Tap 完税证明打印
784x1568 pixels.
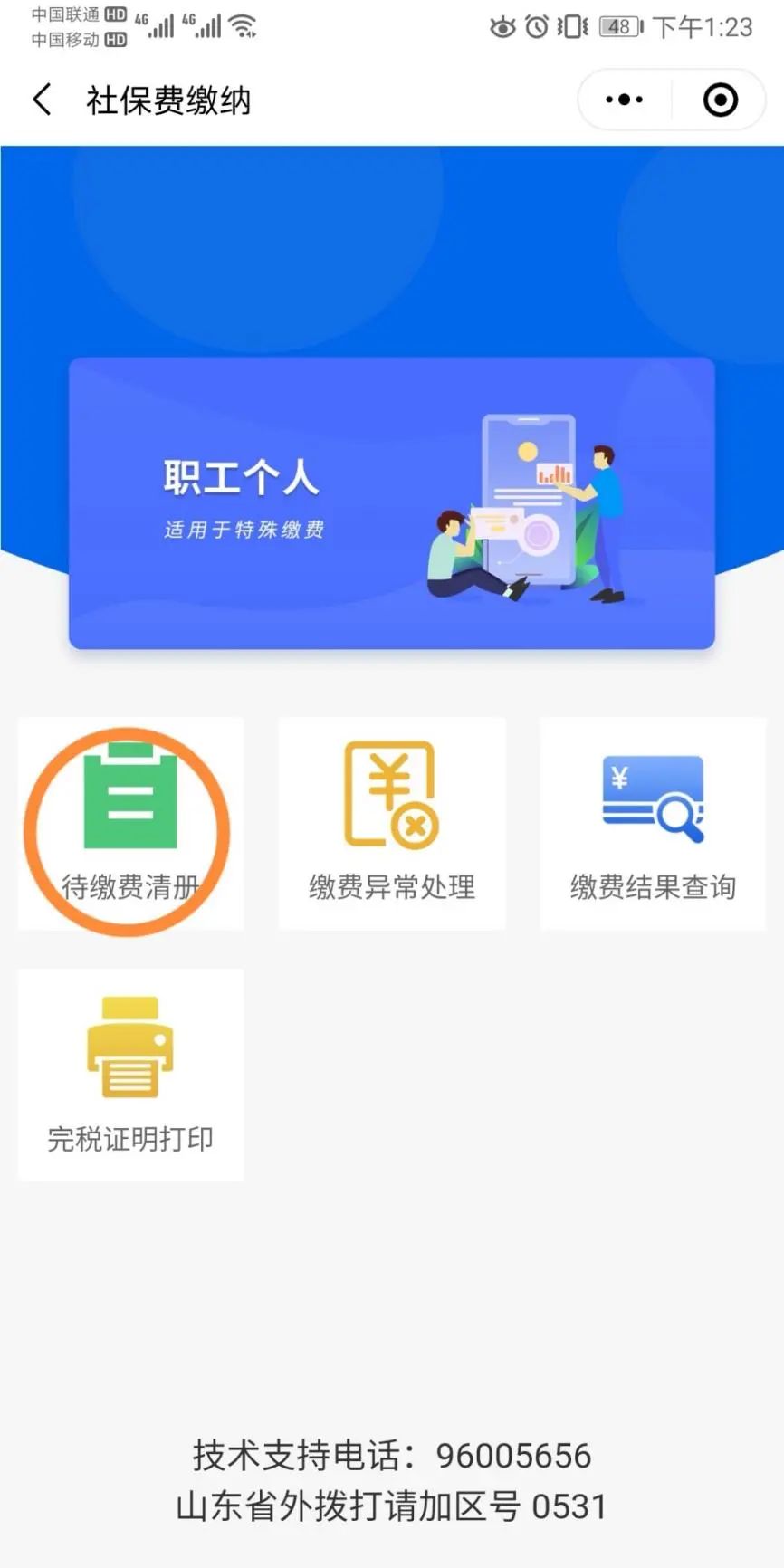click(x=130, y=1075)
